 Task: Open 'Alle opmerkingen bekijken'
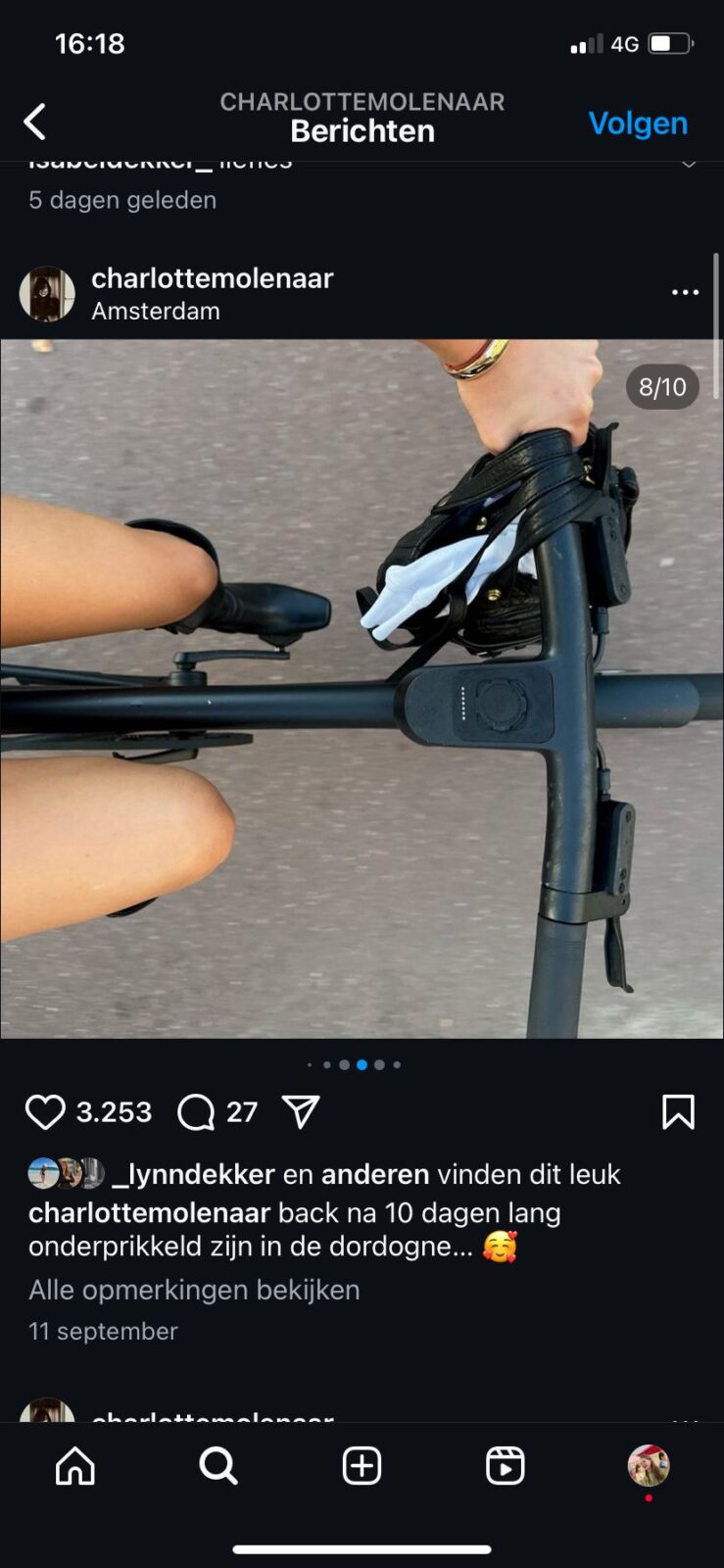pyautogui.click(x=194, y=1290)
